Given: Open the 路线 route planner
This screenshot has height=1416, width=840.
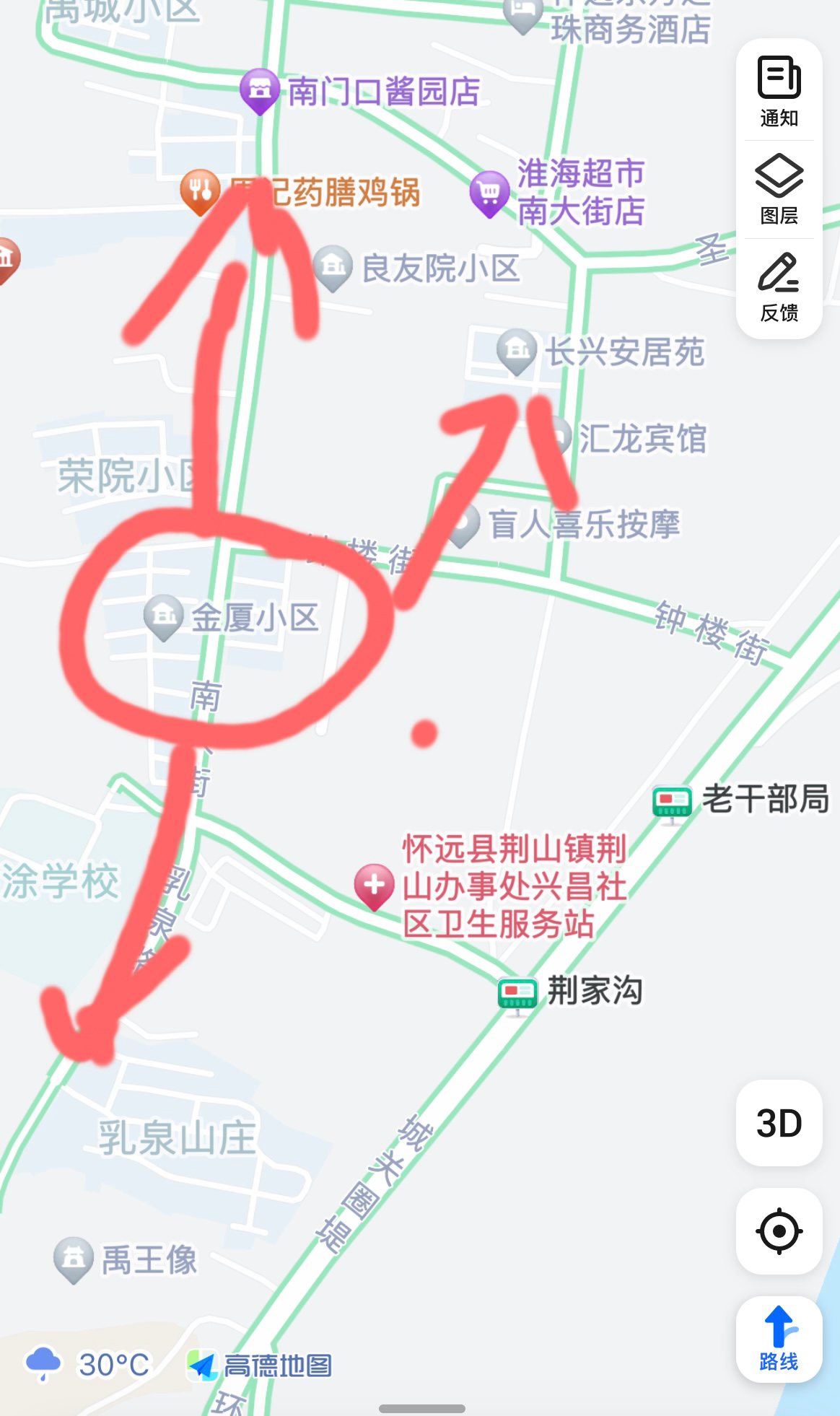Looking at the screenshot, I should 779,1339.
